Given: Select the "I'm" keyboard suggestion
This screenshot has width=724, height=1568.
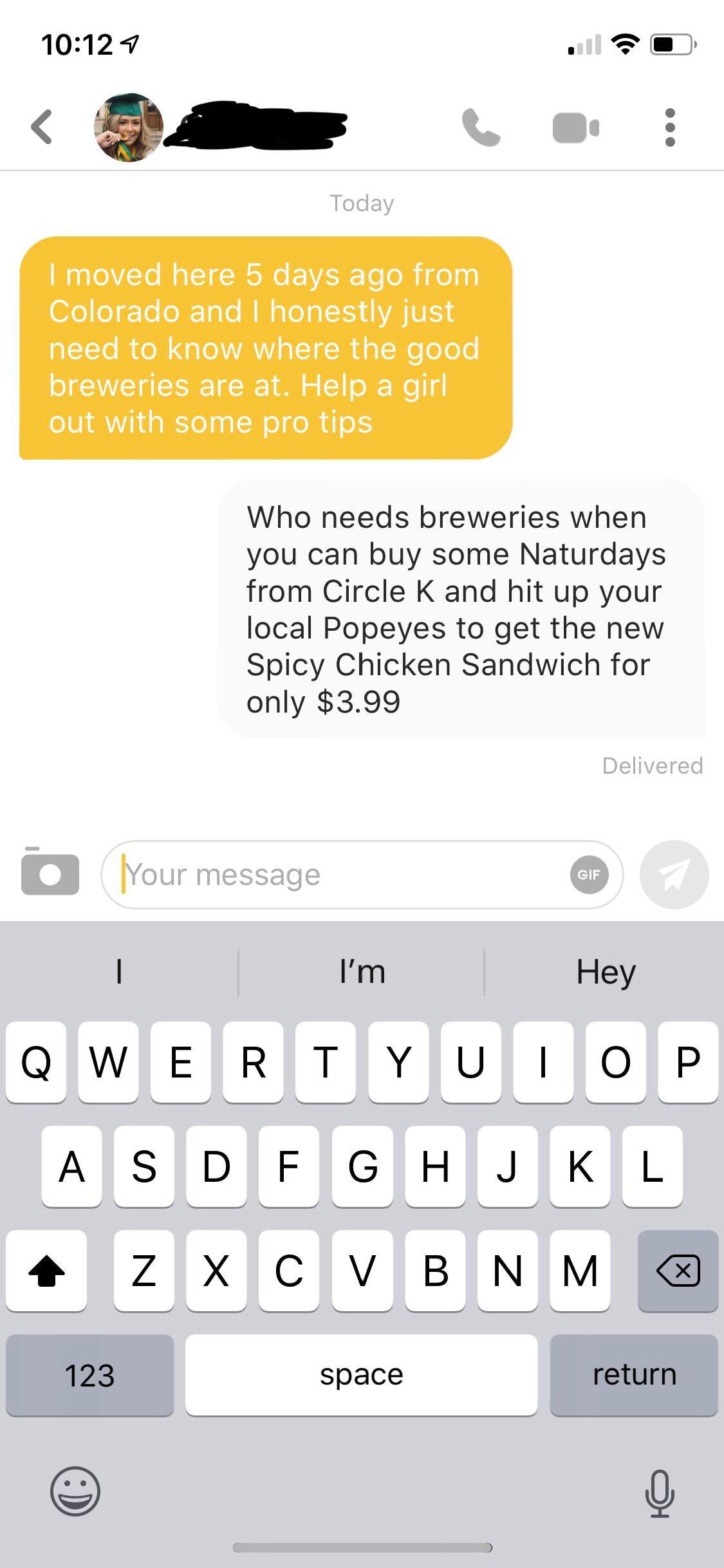Looking at the screenshot, I should (362, 971).
